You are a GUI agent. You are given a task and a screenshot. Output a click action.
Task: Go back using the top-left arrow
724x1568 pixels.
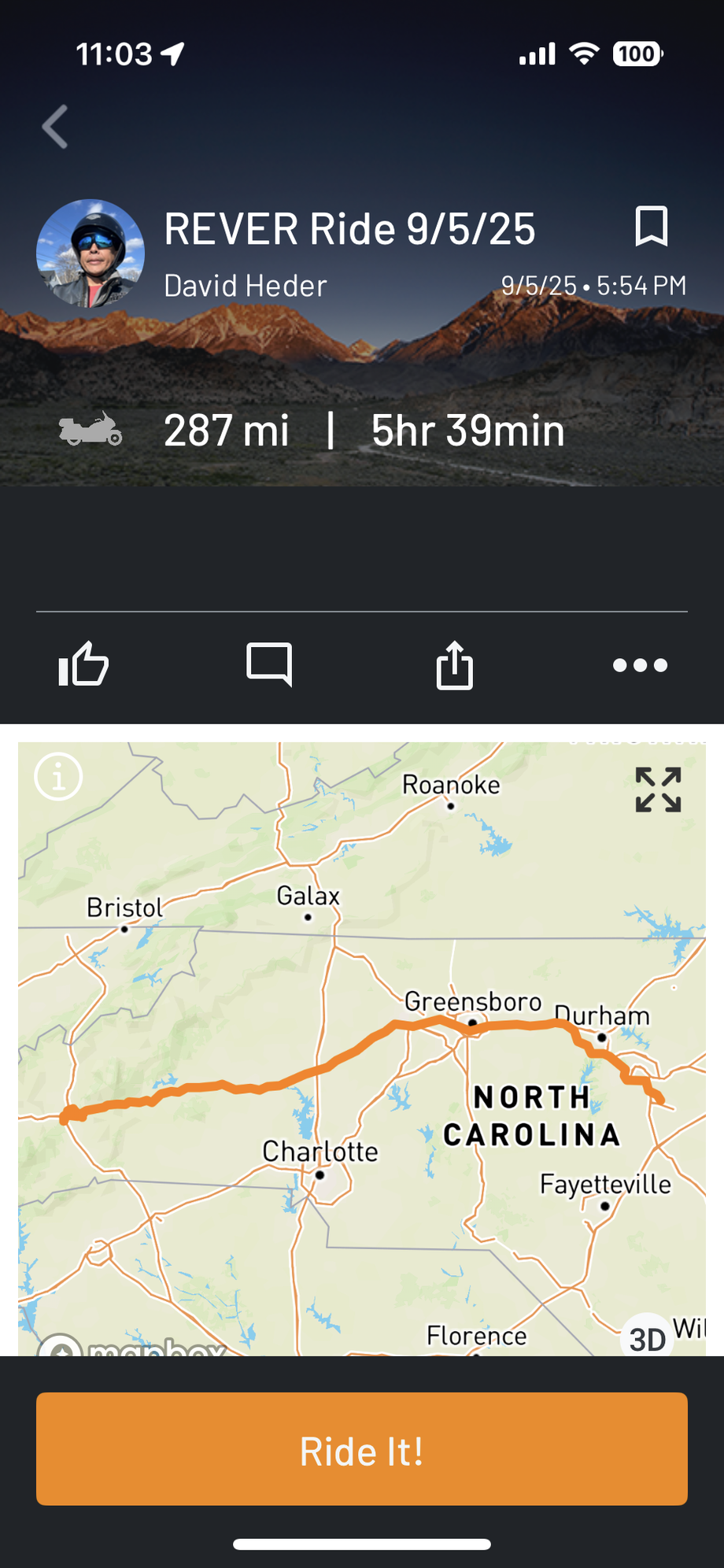click(x=56, y=127)
